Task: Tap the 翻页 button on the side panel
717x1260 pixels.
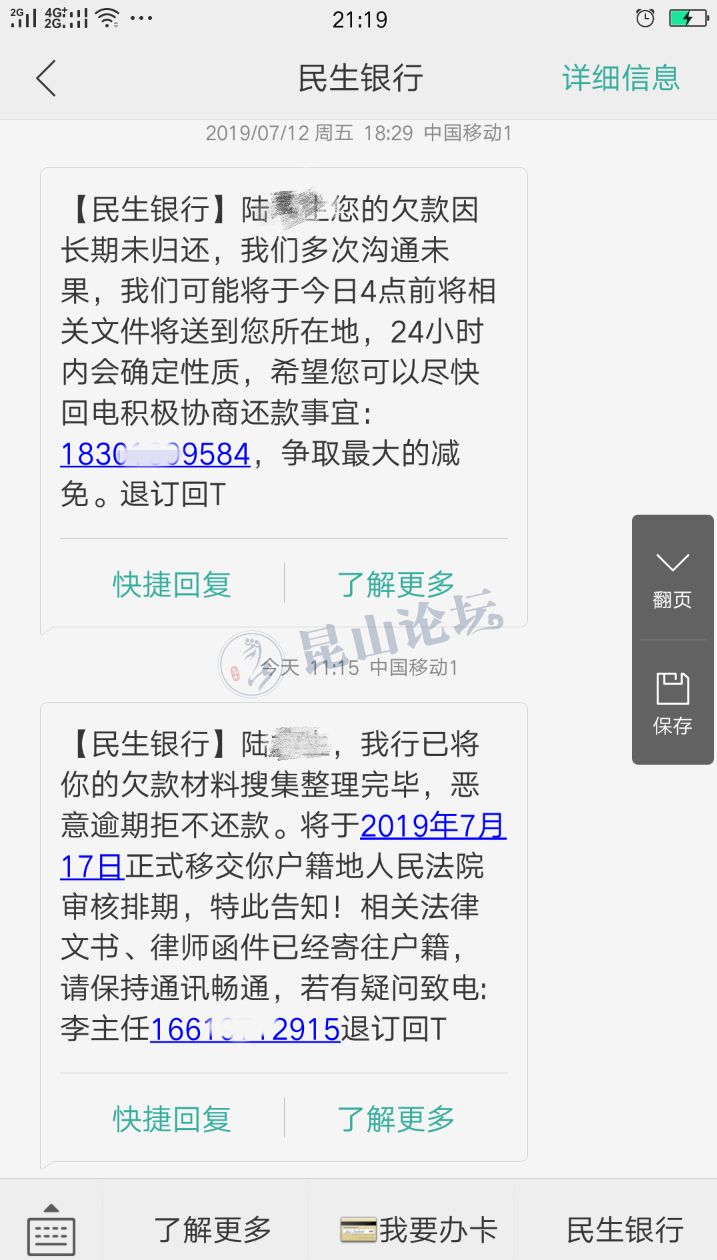Action: click(x=673, y=578)
